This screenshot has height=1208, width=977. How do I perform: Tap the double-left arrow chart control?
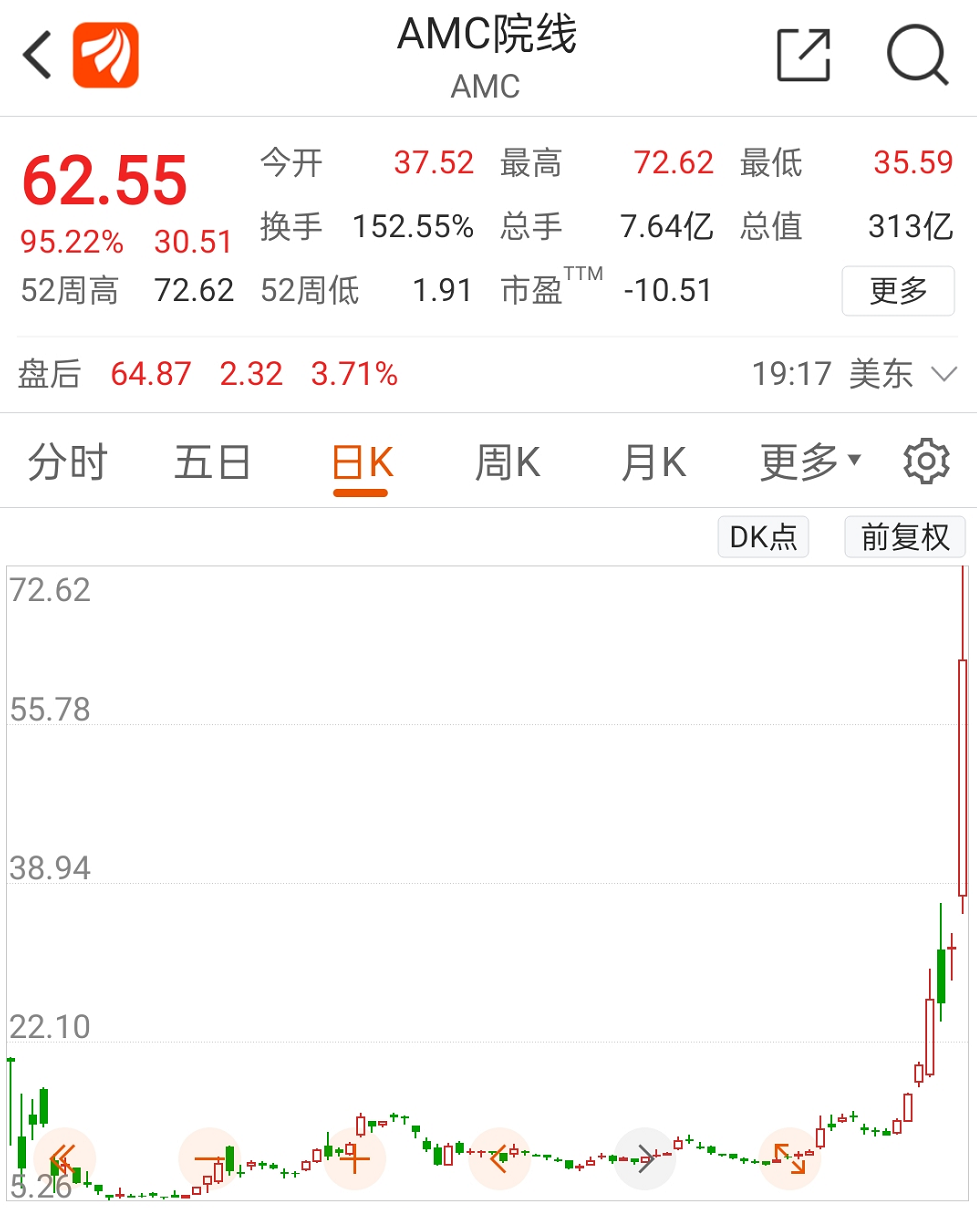click(x=63, y=1159)
